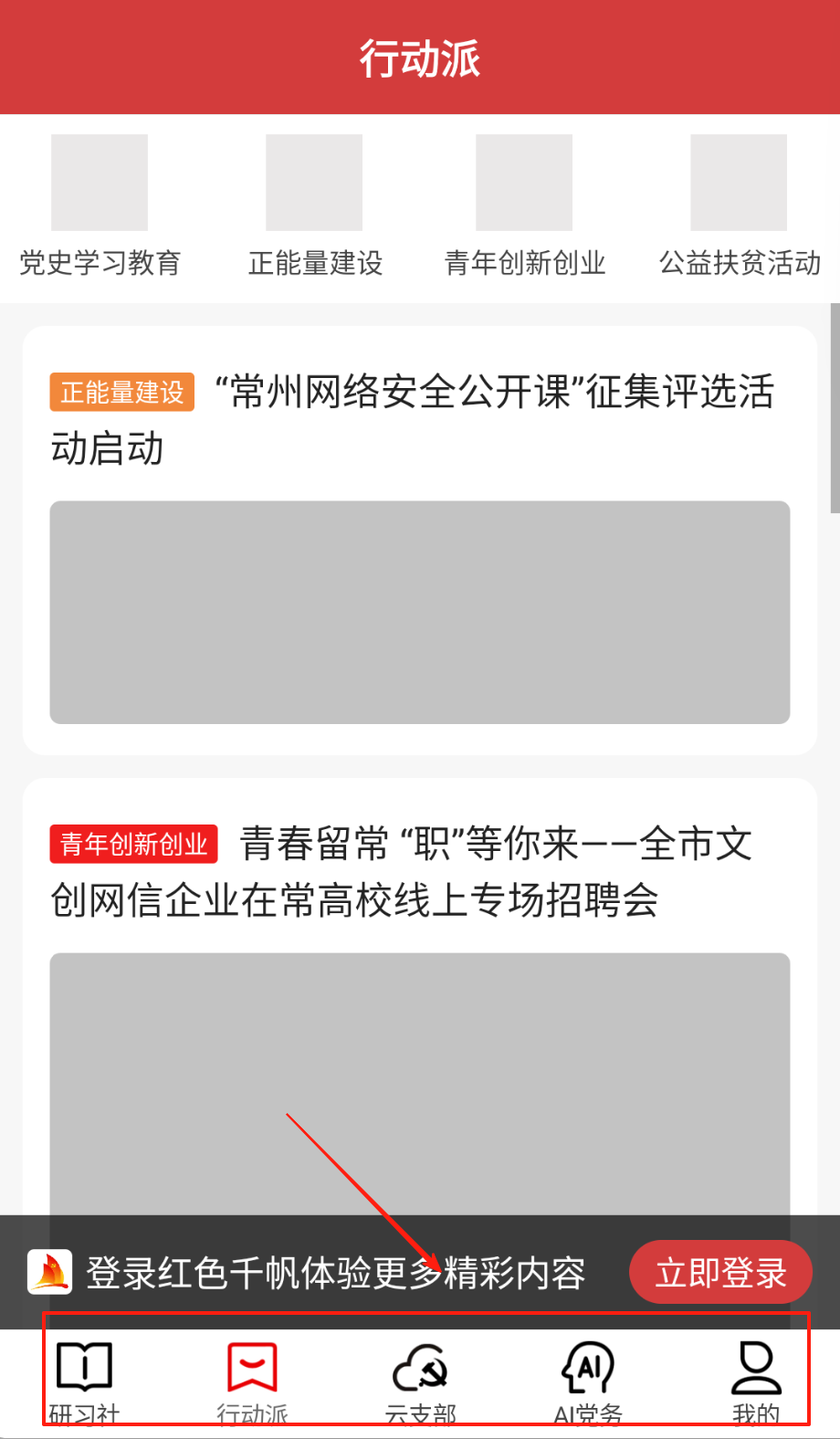Tap the 立即登录 button
Screen dimensions: 840x1439
tap(720, 1272)
